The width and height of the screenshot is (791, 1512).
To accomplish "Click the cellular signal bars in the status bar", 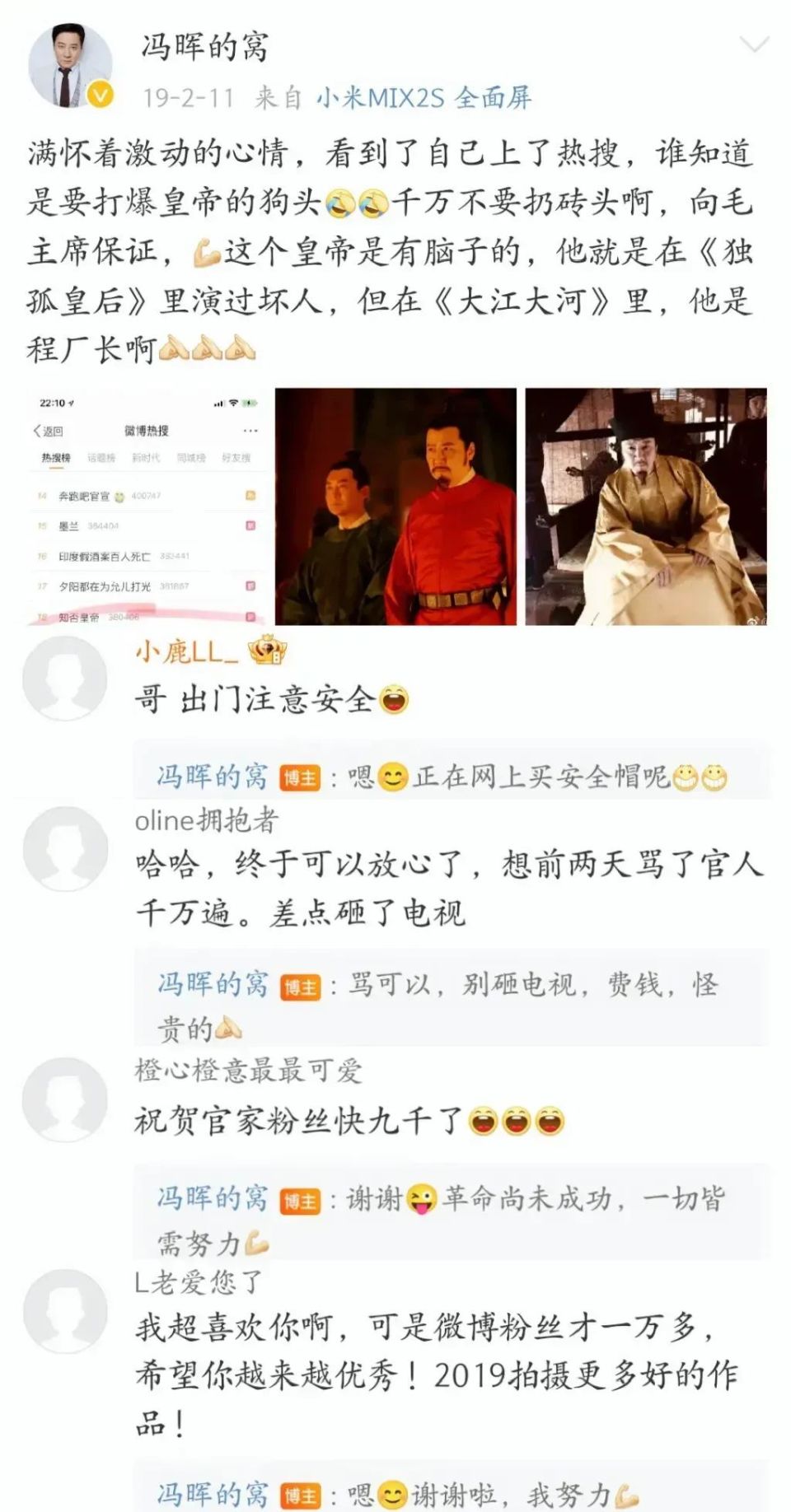I will click(x=219, y=404).
